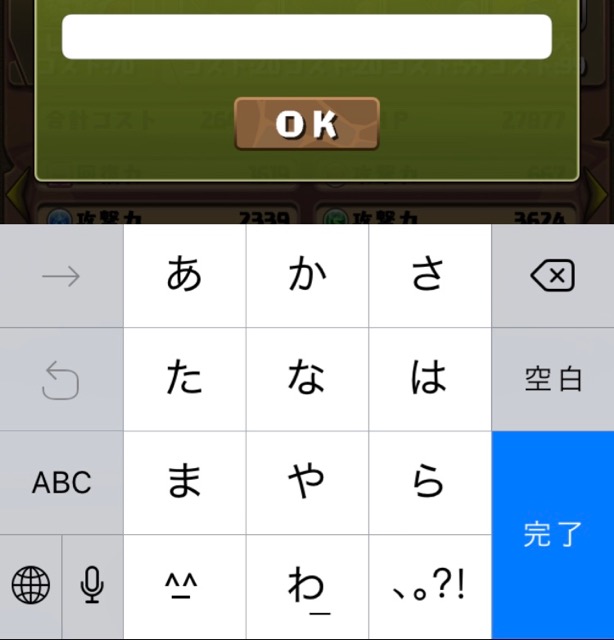The width and height of the screenshot is (614, 640).
Task: Tap the さ kana key
Action: [429, 276]
